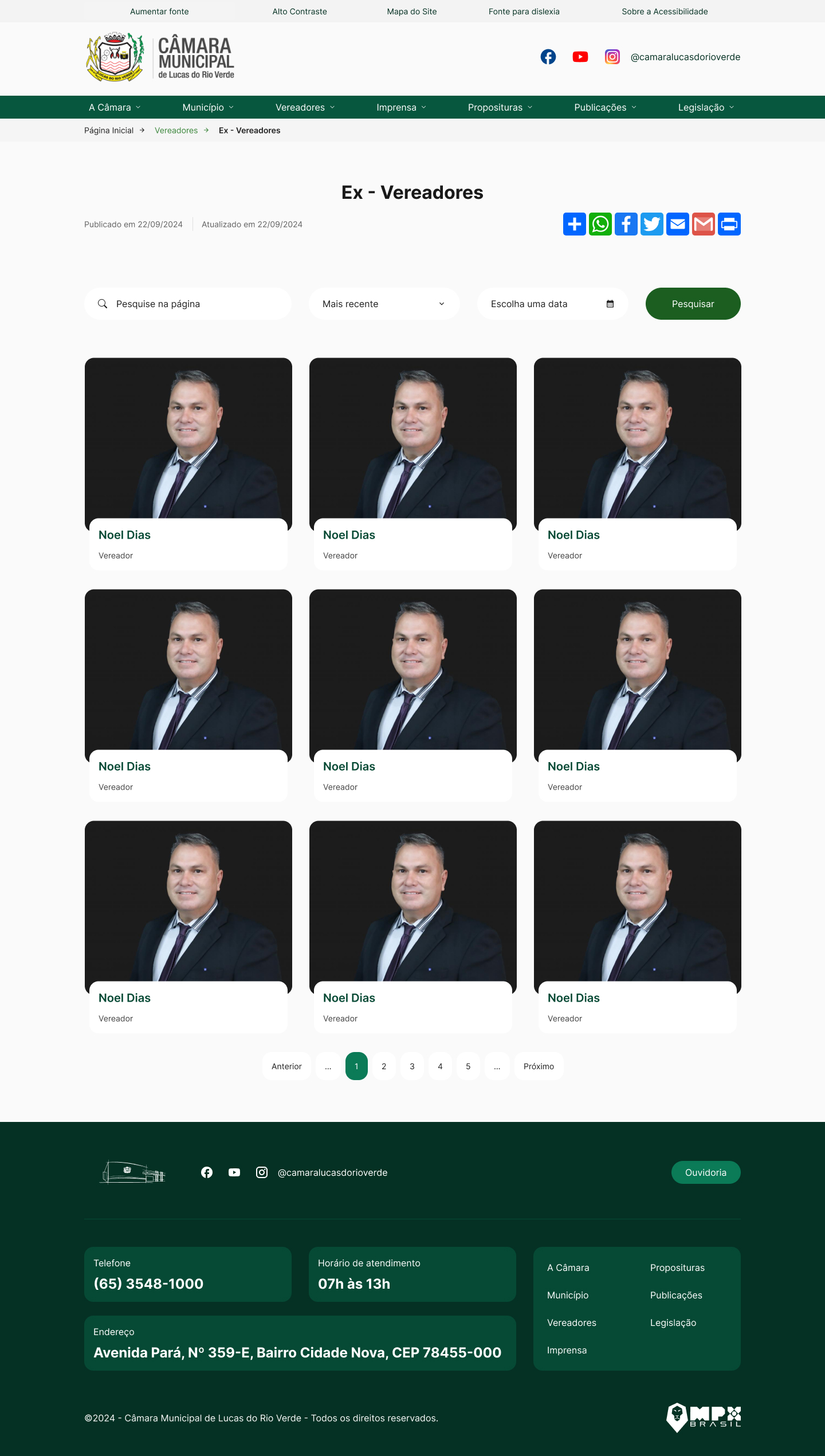Open the YouTube icon in the header
This screenshot has height=1456, width=825.
[x=580, y=57]
